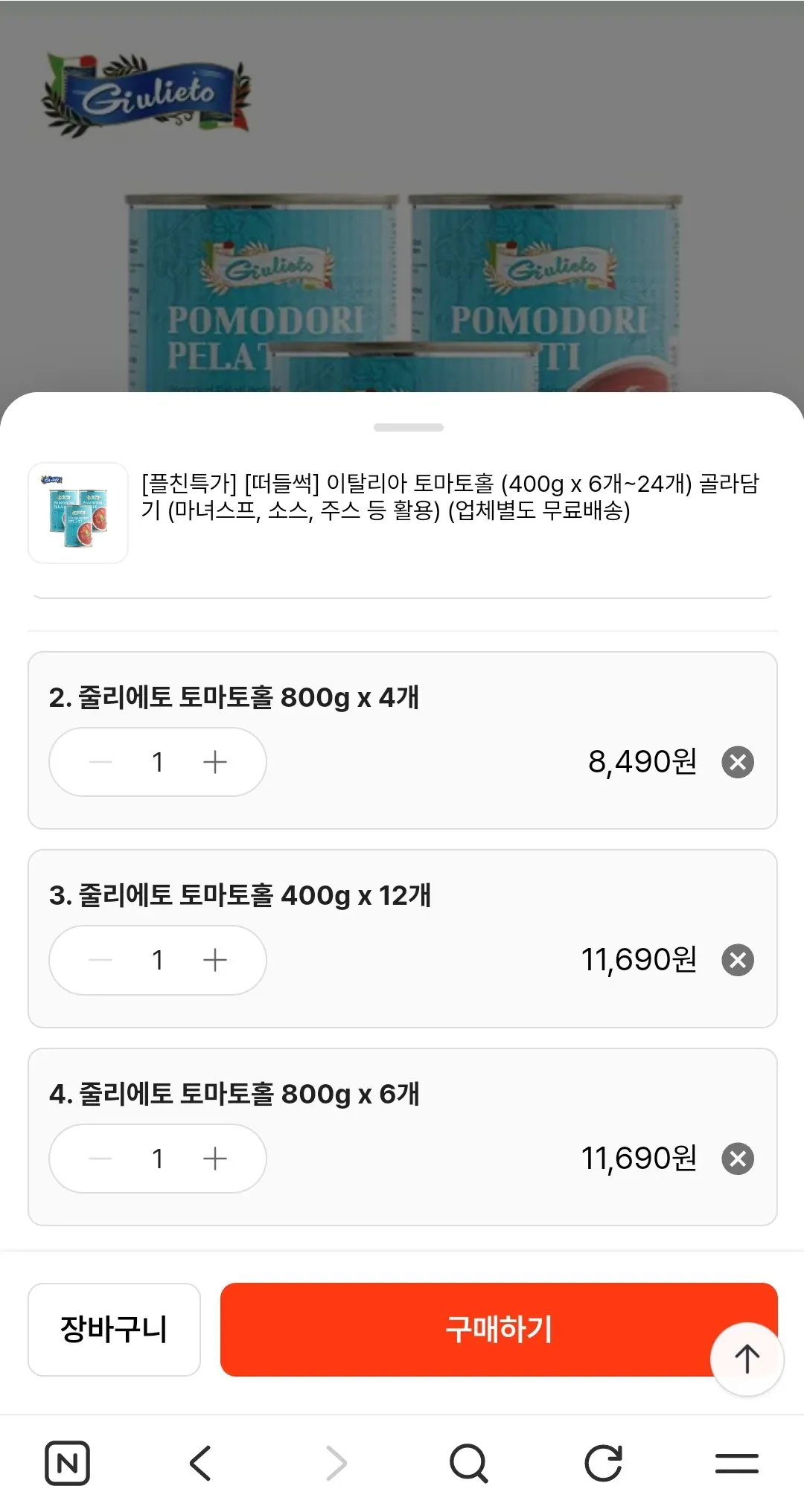
Task: Jump to top with the up-arrow button
Action: [746, 1357]
